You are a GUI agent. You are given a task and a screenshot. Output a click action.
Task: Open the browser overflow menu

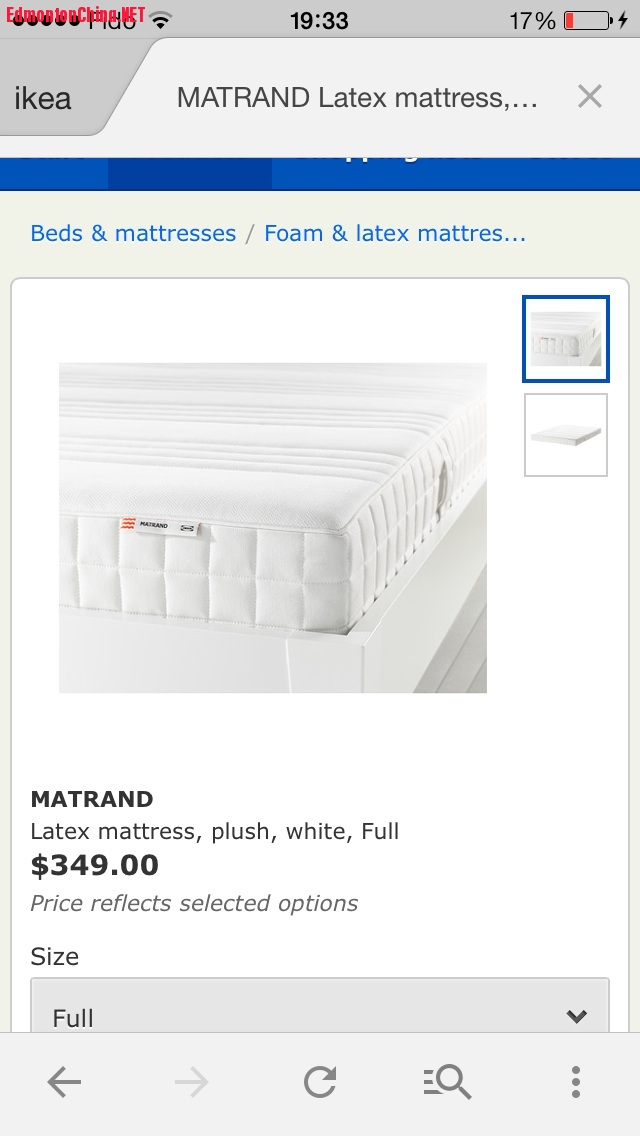576,1082
